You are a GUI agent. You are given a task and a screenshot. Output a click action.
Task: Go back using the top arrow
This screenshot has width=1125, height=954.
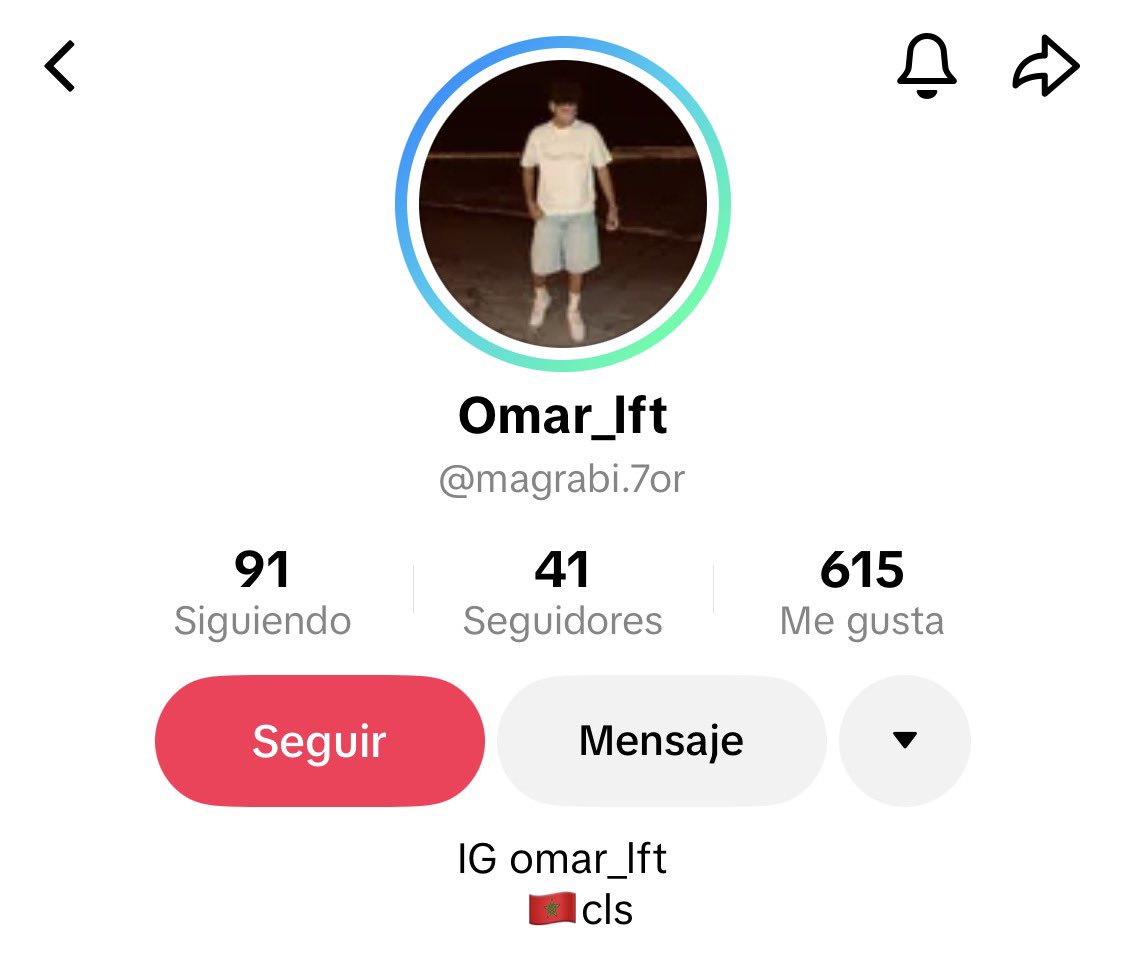(60, 68)
